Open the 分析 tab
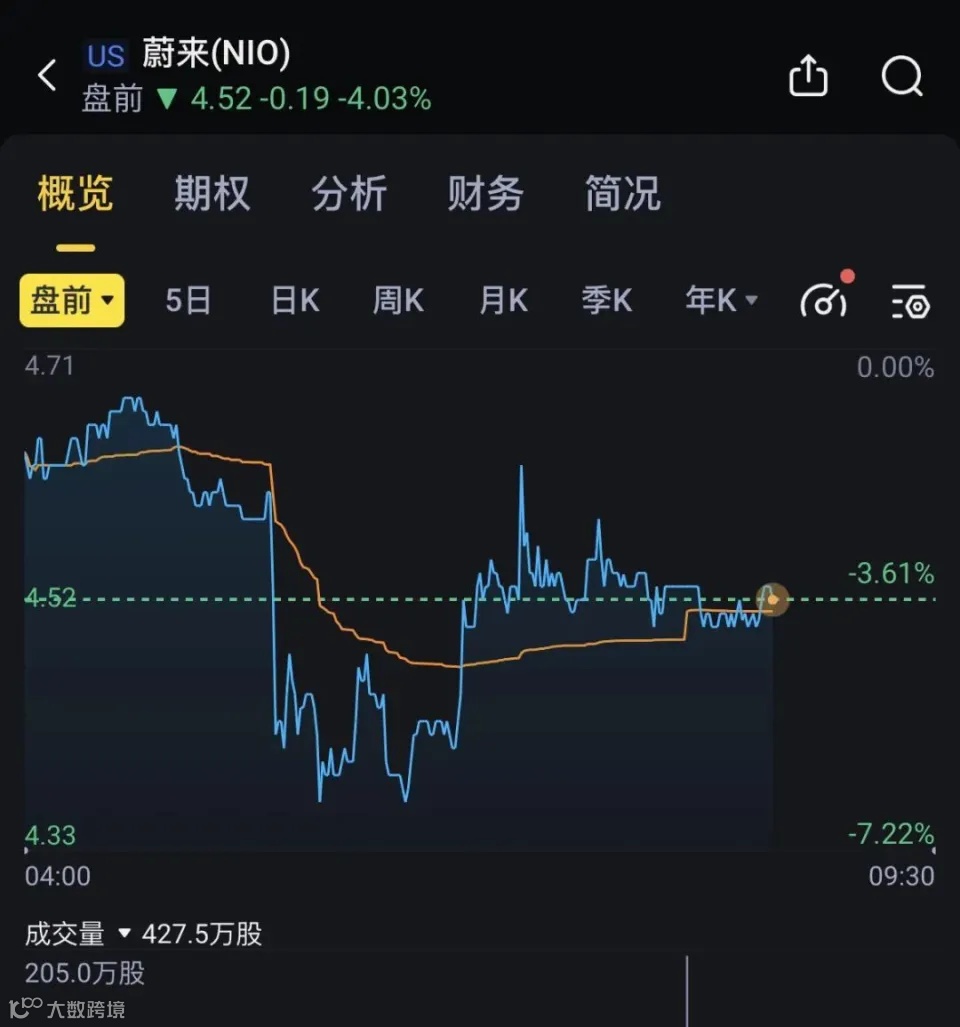960x1027 pixels. point(349,193)
